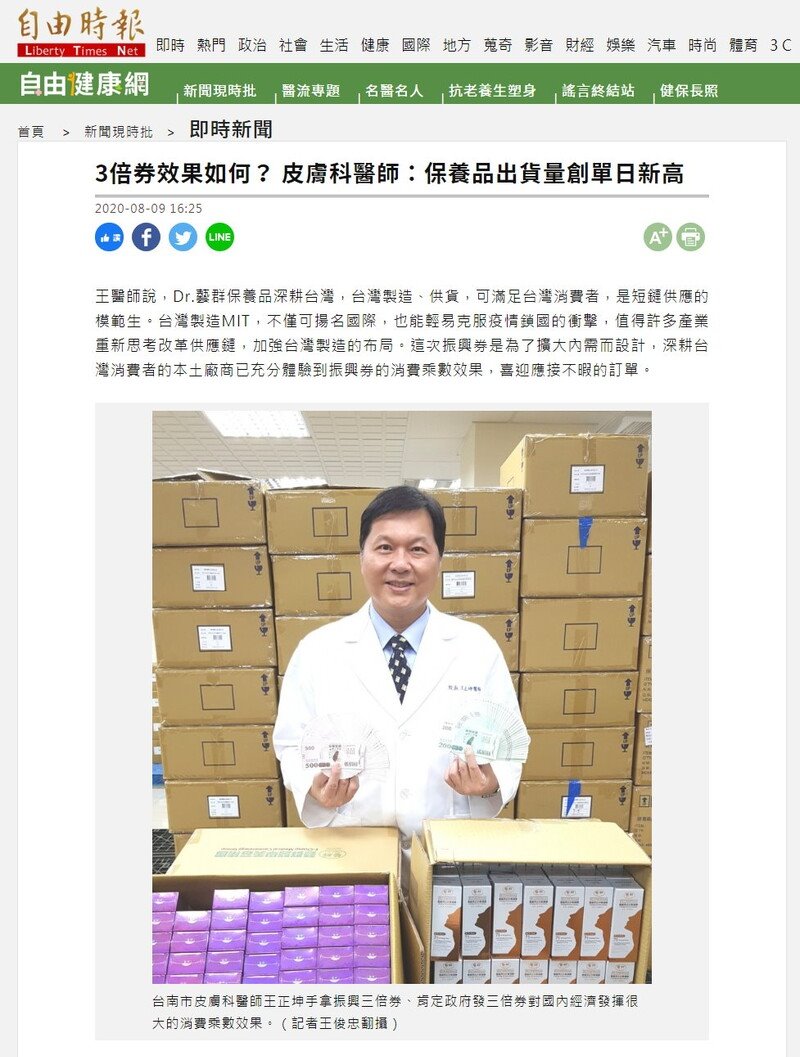The image size is (800, 1057).
Task: Print this article
Action: tap(691, 237)
